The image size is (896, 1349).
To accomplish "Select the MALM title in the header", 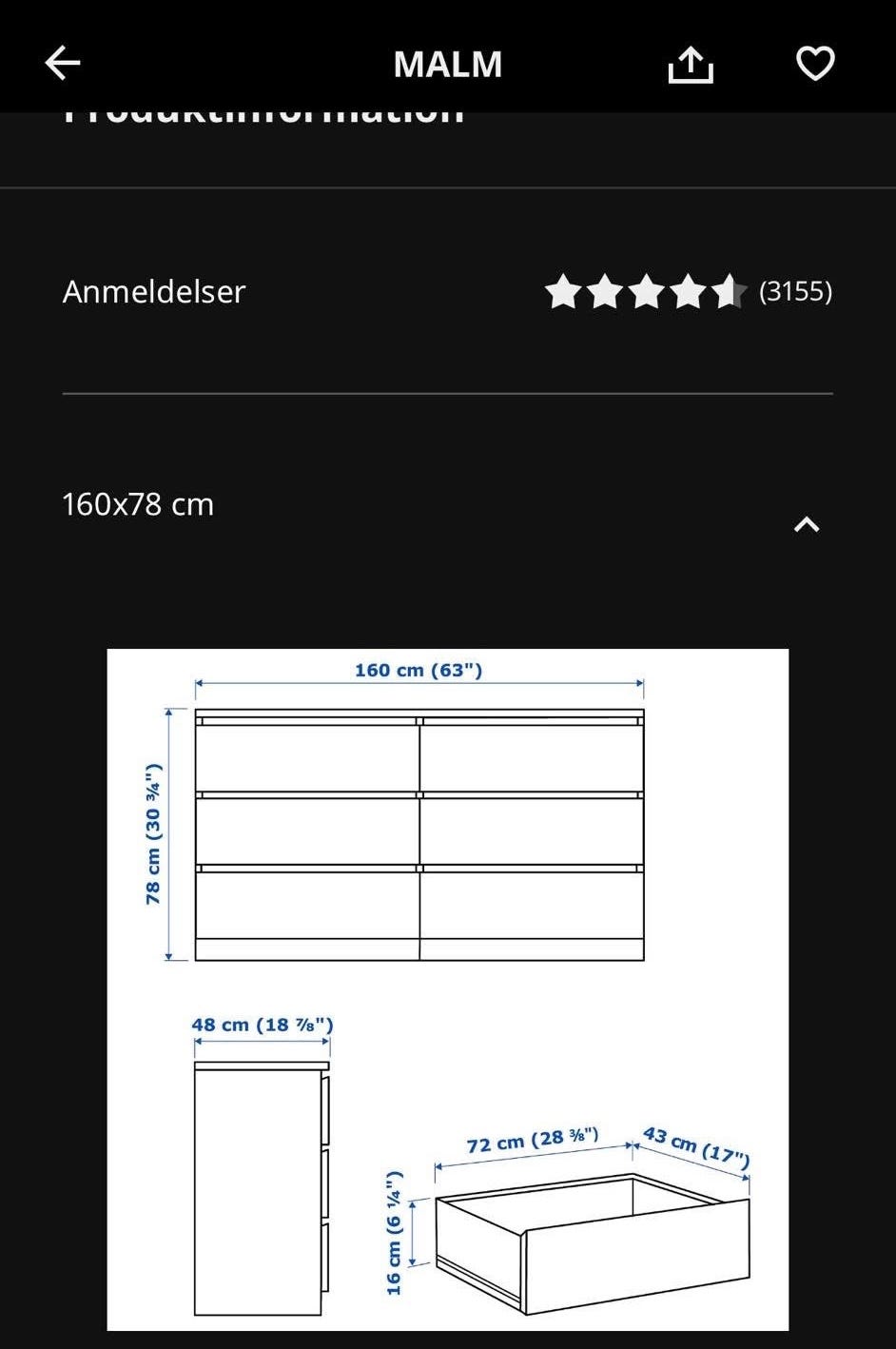I will [447, 63].
